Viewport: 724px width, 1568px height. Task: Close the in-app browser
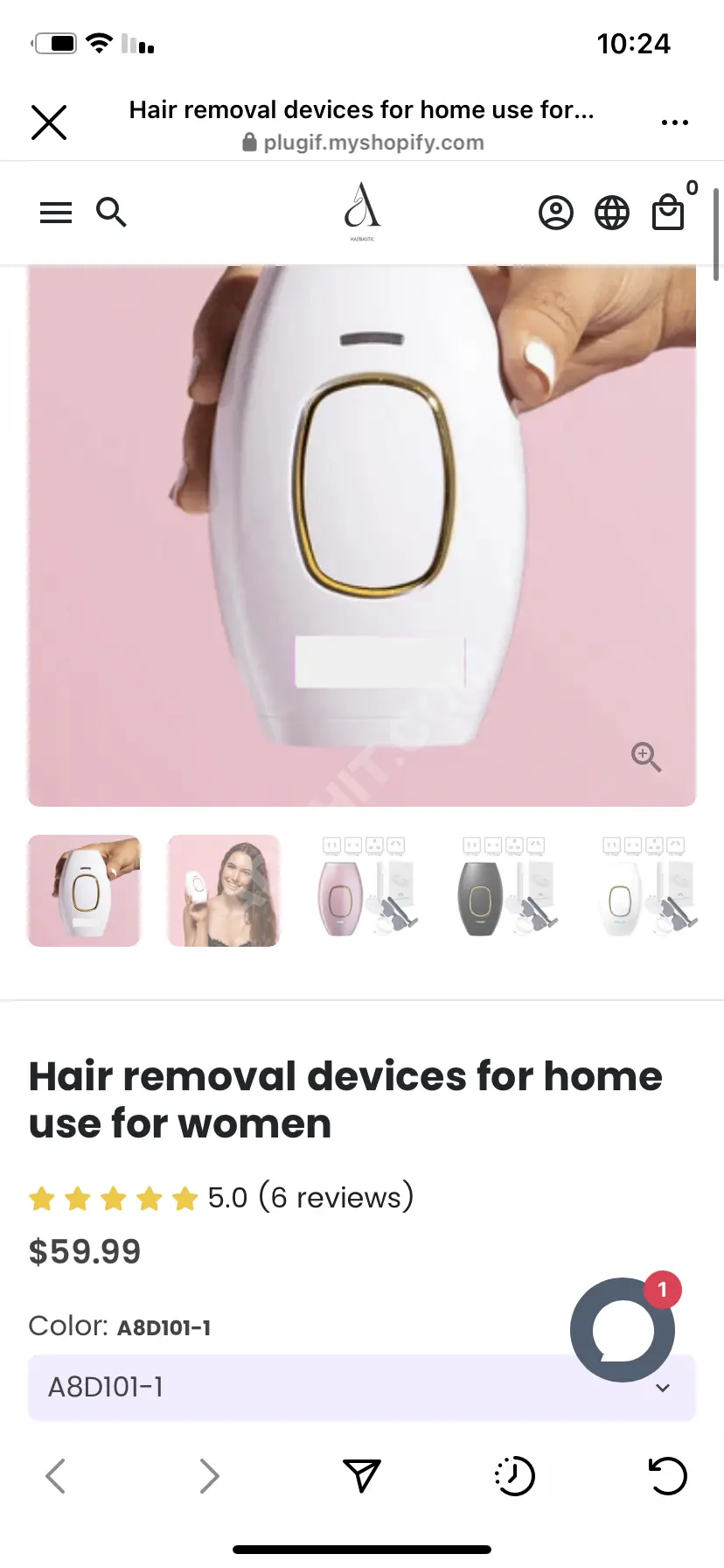(49, 122)
